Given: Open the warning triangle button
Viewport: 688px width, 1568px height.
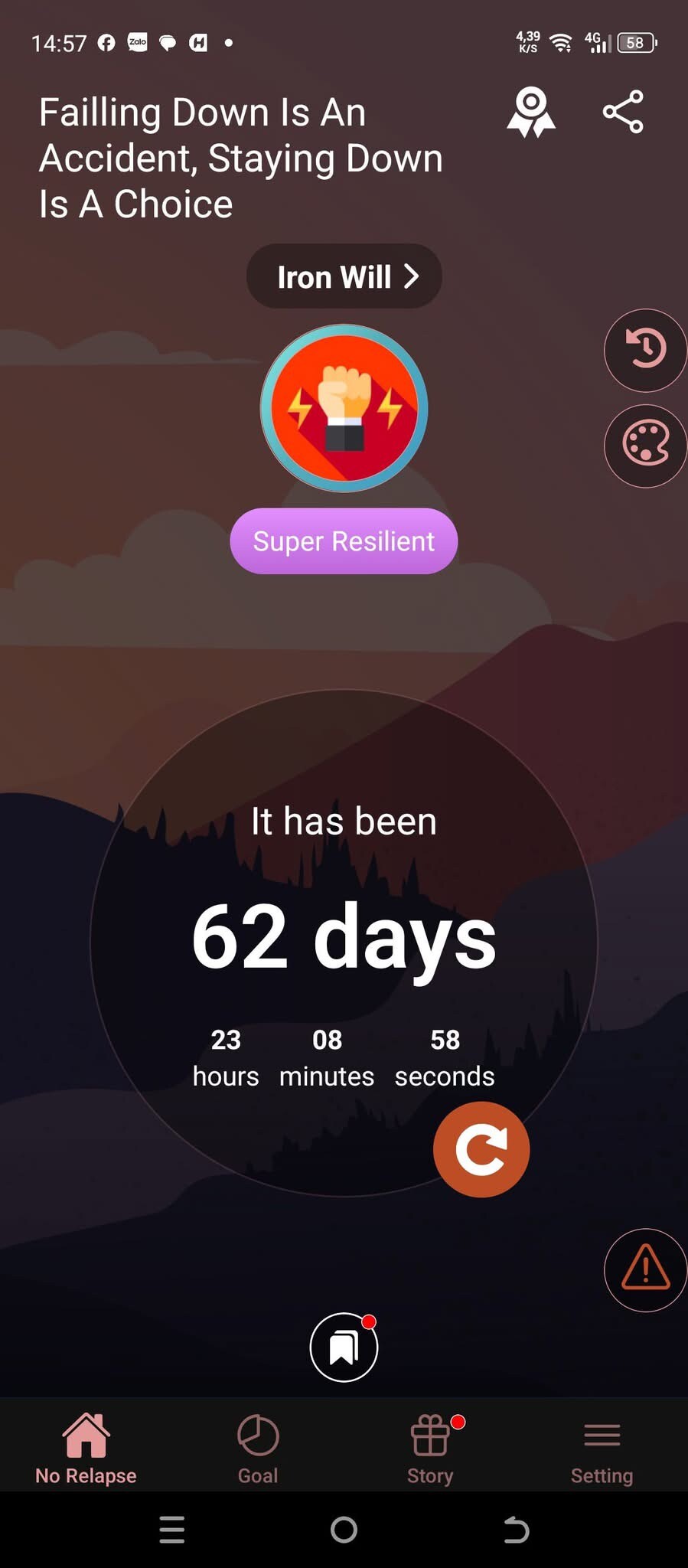Looking at the screenshot, I should click(x=645, y=1269).
